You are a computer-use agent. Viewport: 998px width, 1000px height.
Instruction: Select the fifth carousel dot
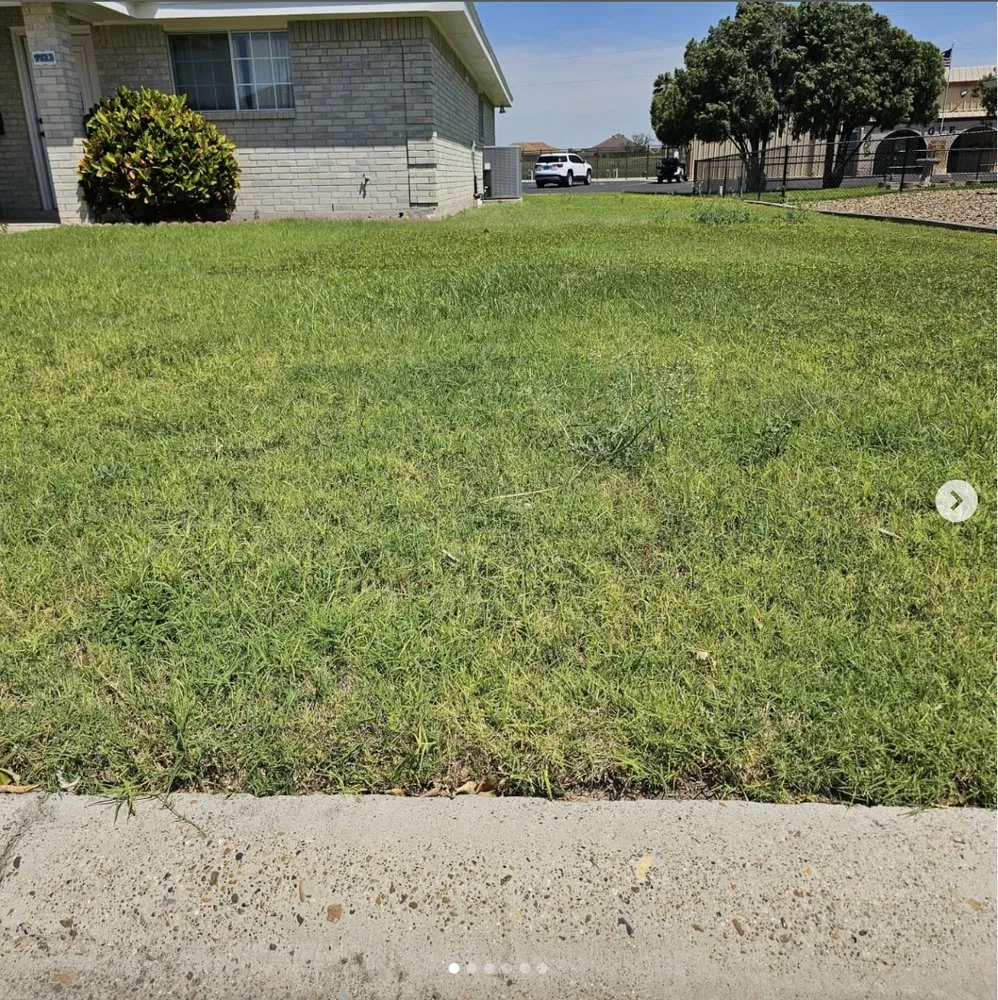[524, 968]
